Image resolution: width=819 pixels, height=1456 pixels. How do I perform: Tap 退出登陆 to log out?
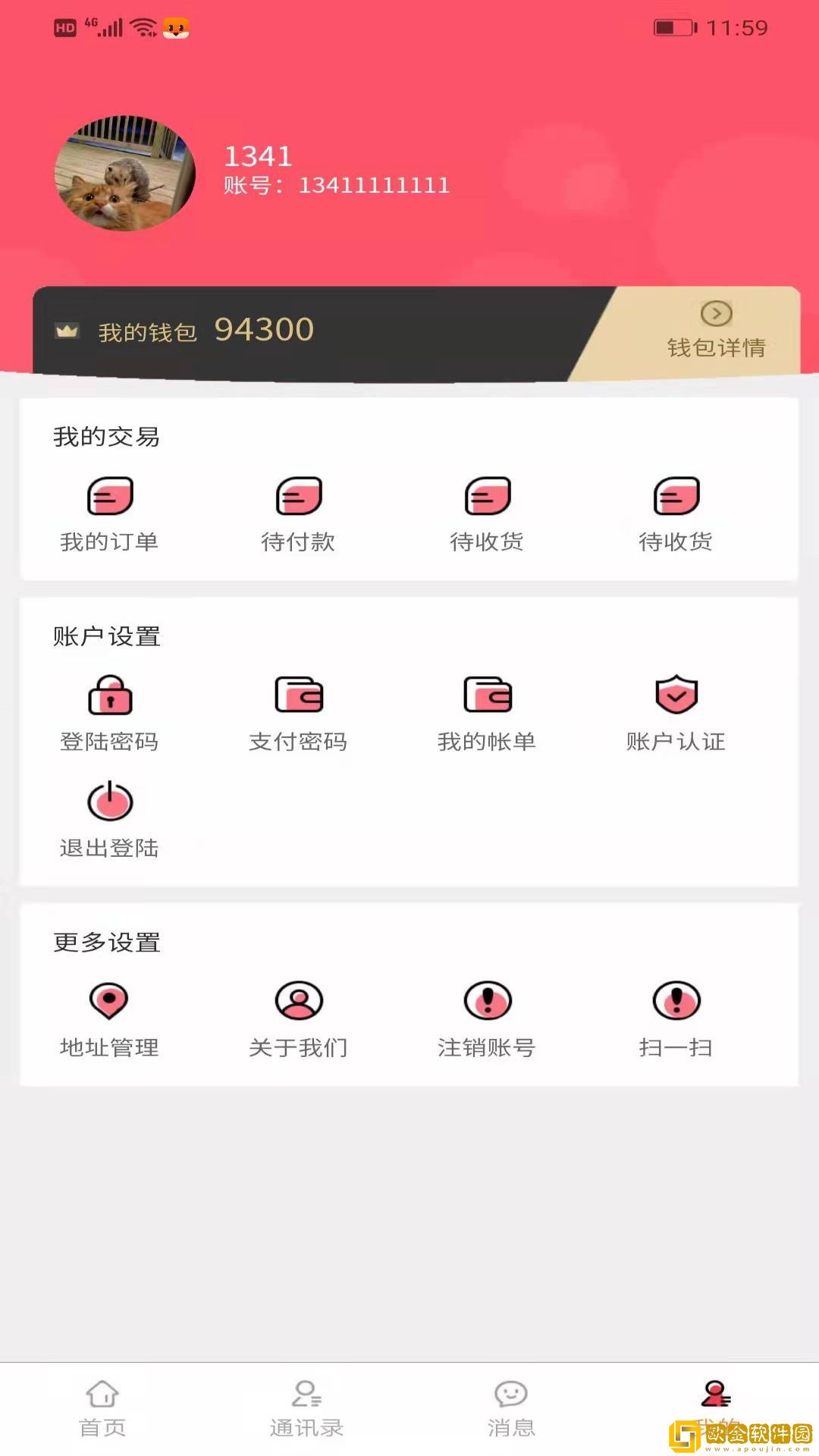tap(109, 821)
